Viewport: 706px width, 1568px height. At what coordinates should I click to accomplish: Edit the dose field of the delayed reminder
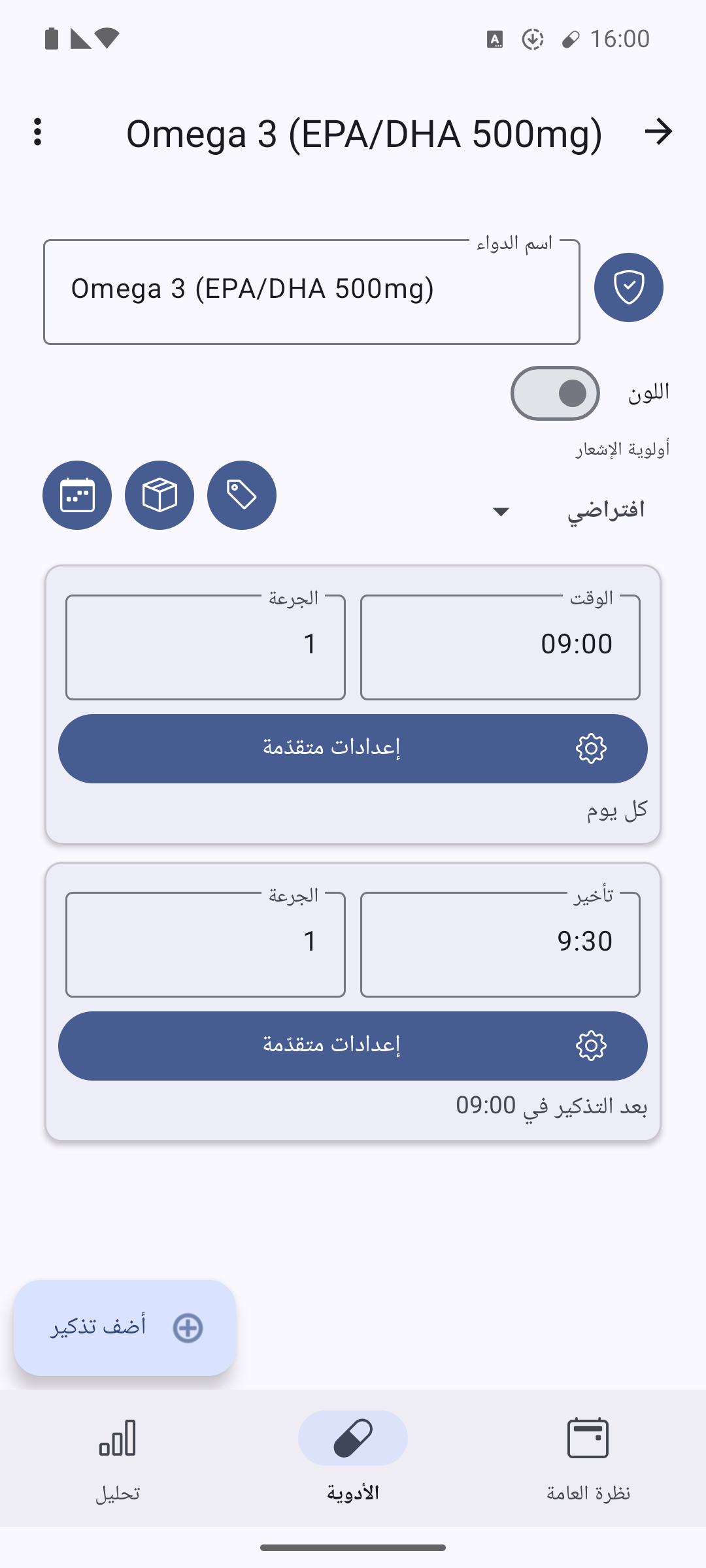(x=205, y=944)
